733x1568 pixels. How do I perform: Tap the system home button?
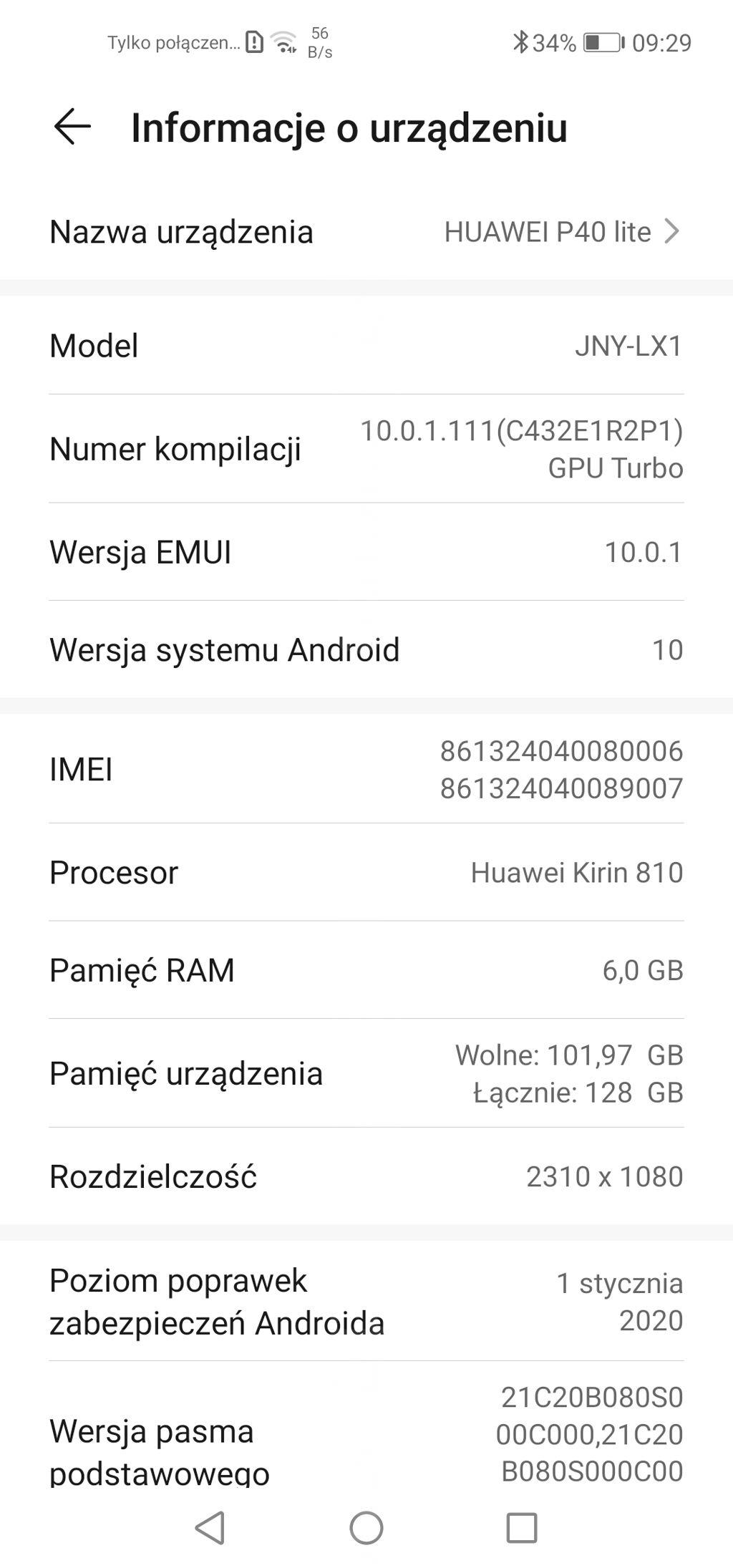tap(366, 1528)
